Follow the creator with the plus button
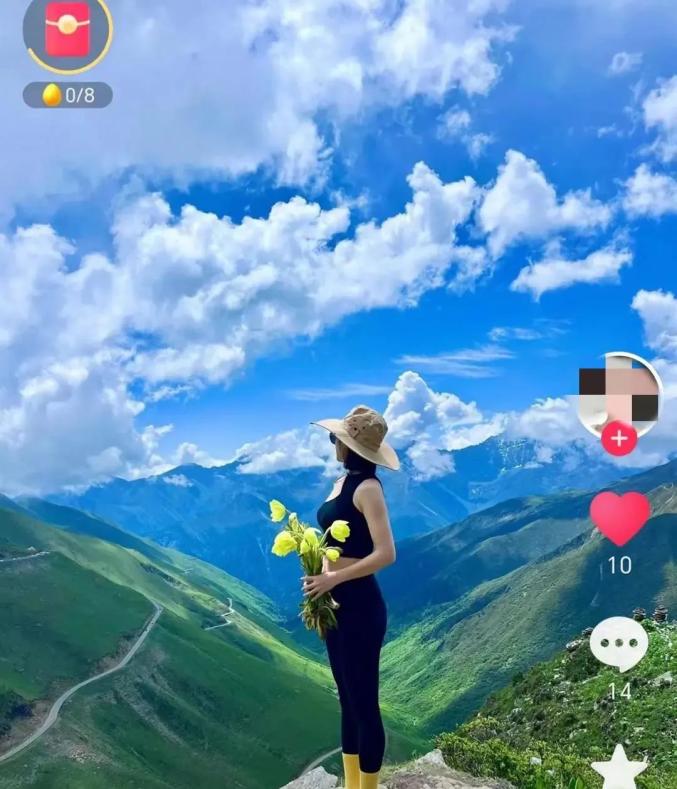 click(619, 438)
